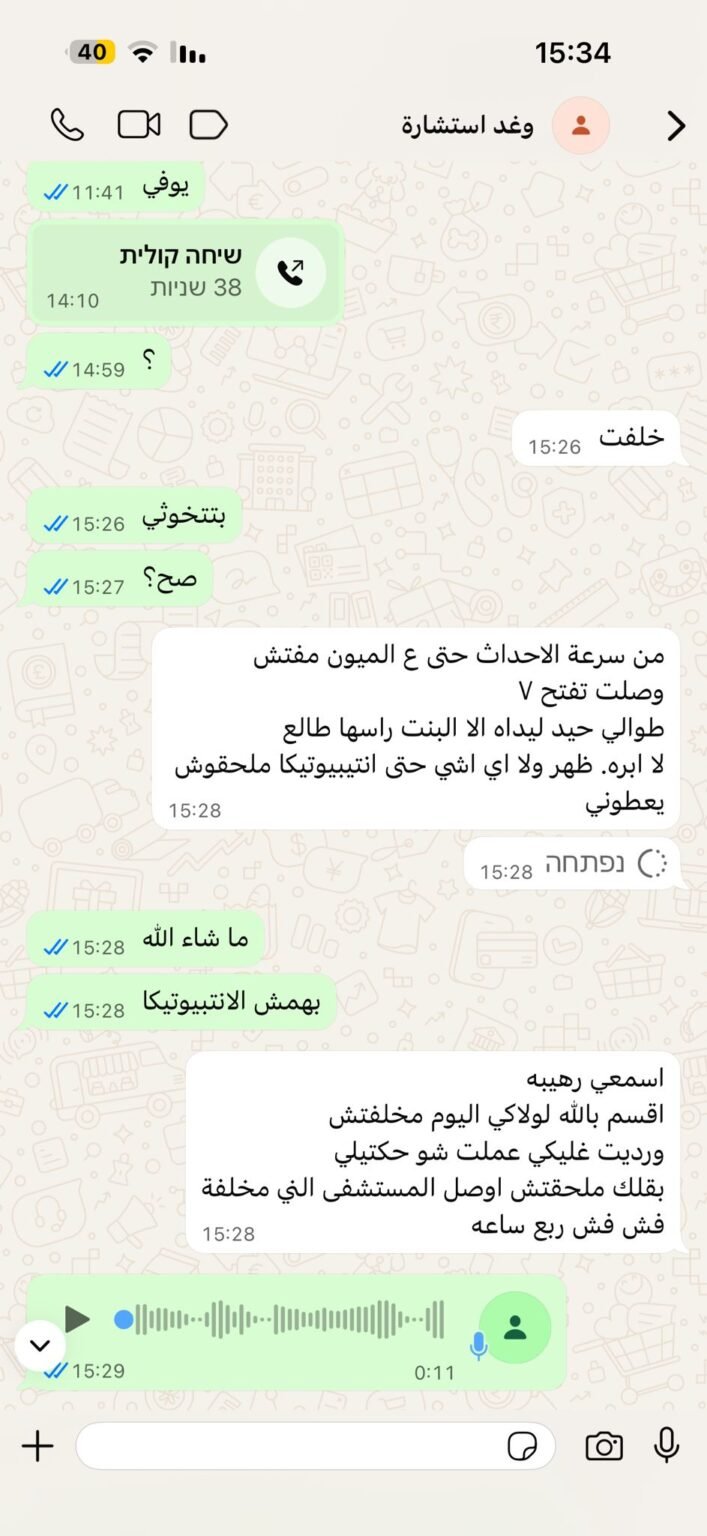Open contact info for وغد استشارة
This screenshot has height=1536, width=707.
pos(468,126)
